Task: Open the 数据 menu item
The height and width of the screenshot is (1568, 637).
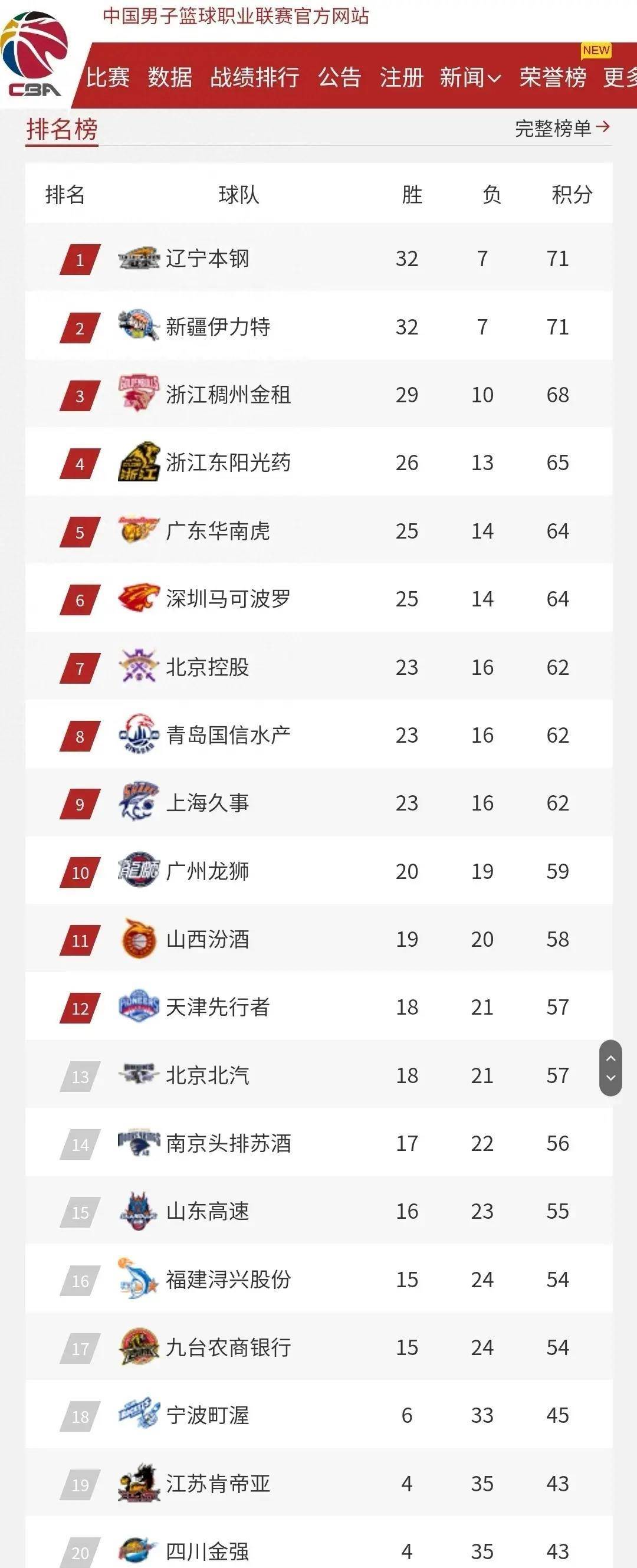Action: point(169,78)
